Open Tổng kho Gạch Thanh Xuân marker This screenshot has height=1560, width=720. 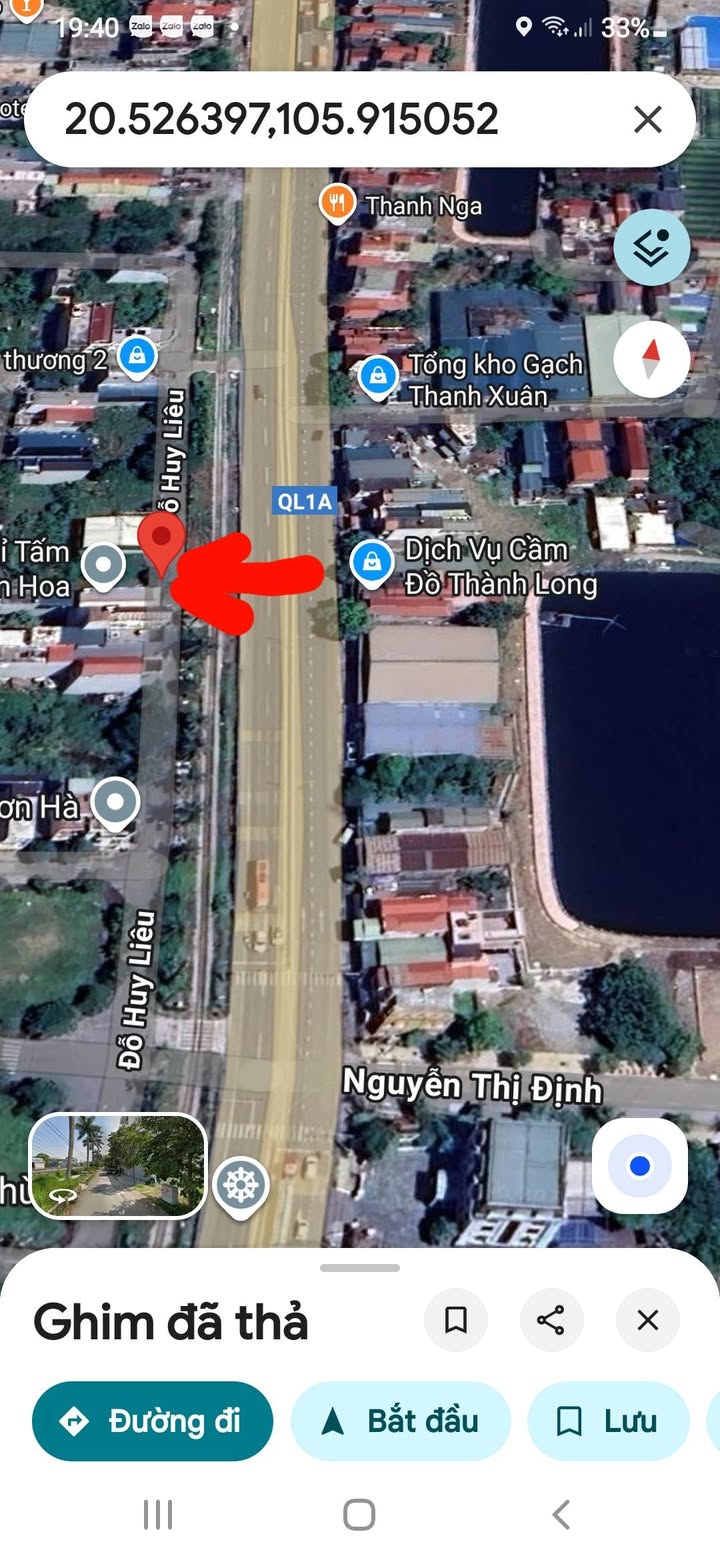point(377,379)
